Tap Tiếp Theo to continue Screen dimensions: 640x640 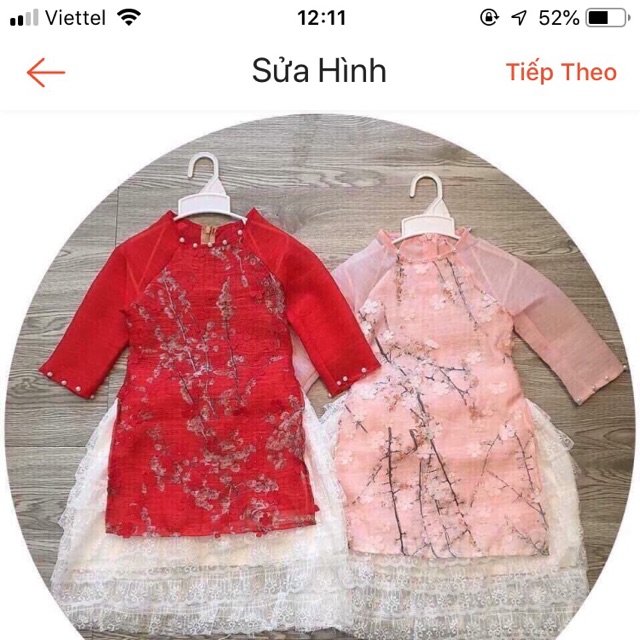[x=560, y=72]
